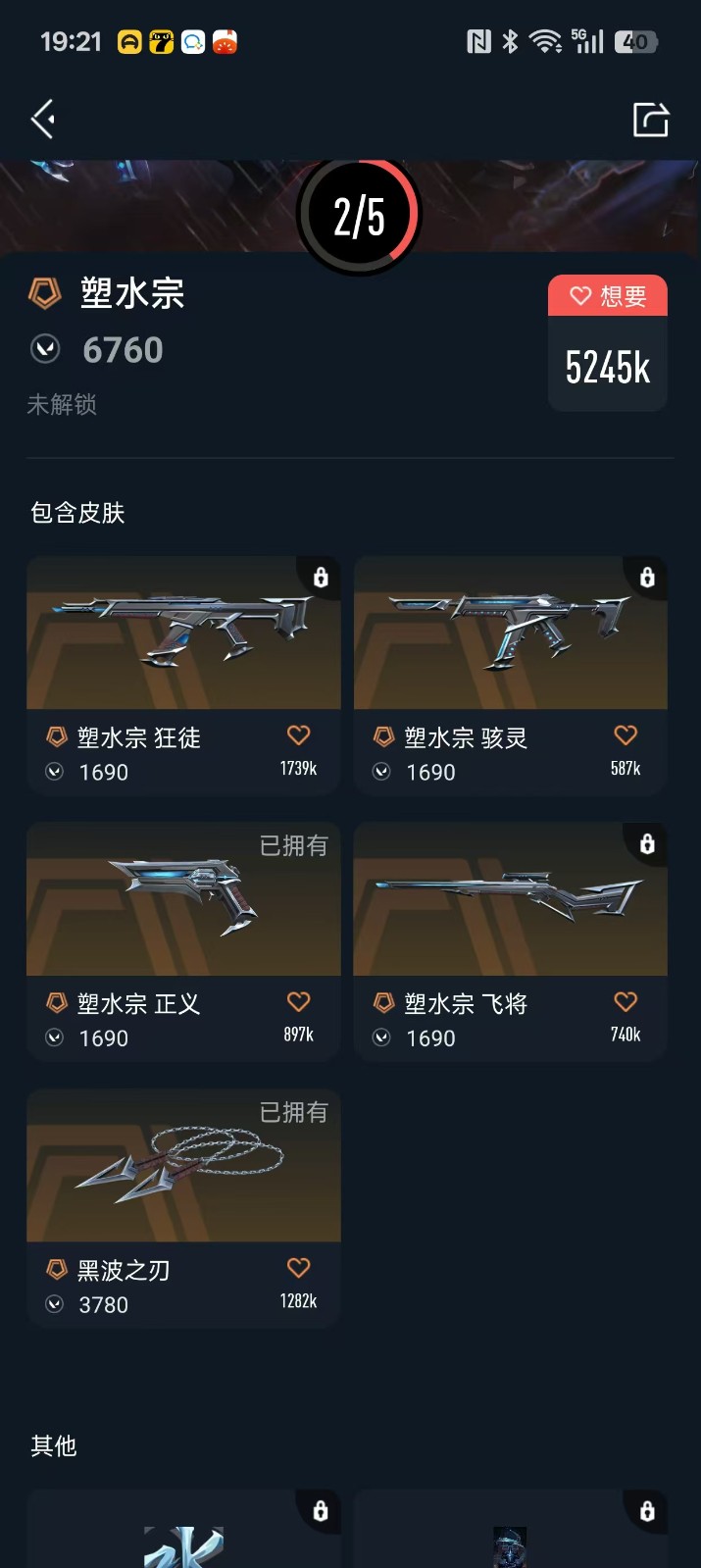
Task: Share this skin bundle page
Action: pos(650,120)
